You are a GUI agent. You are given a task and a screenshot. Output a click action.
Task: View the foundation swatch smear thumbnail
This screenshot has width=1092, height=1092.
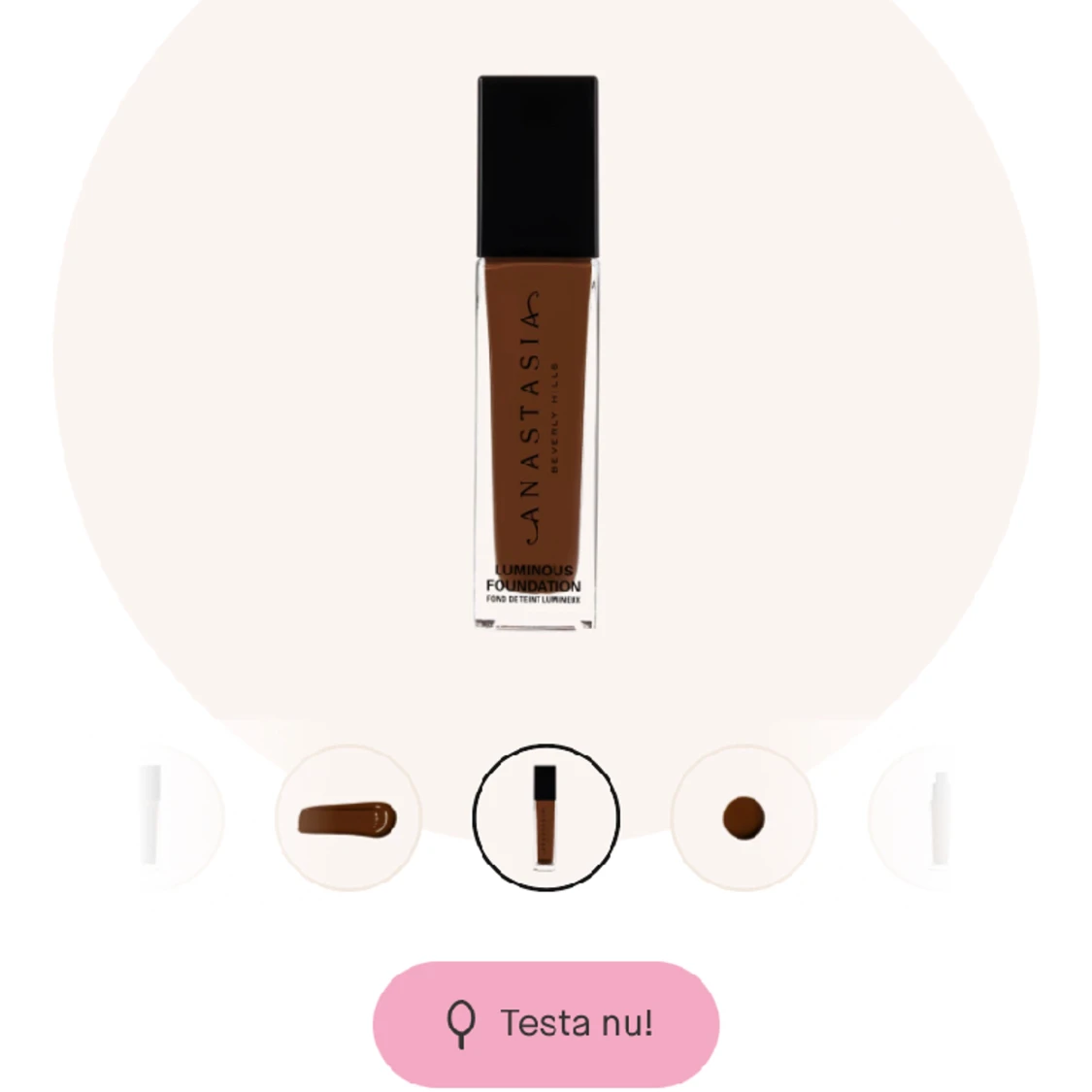[x=347, y=818]
